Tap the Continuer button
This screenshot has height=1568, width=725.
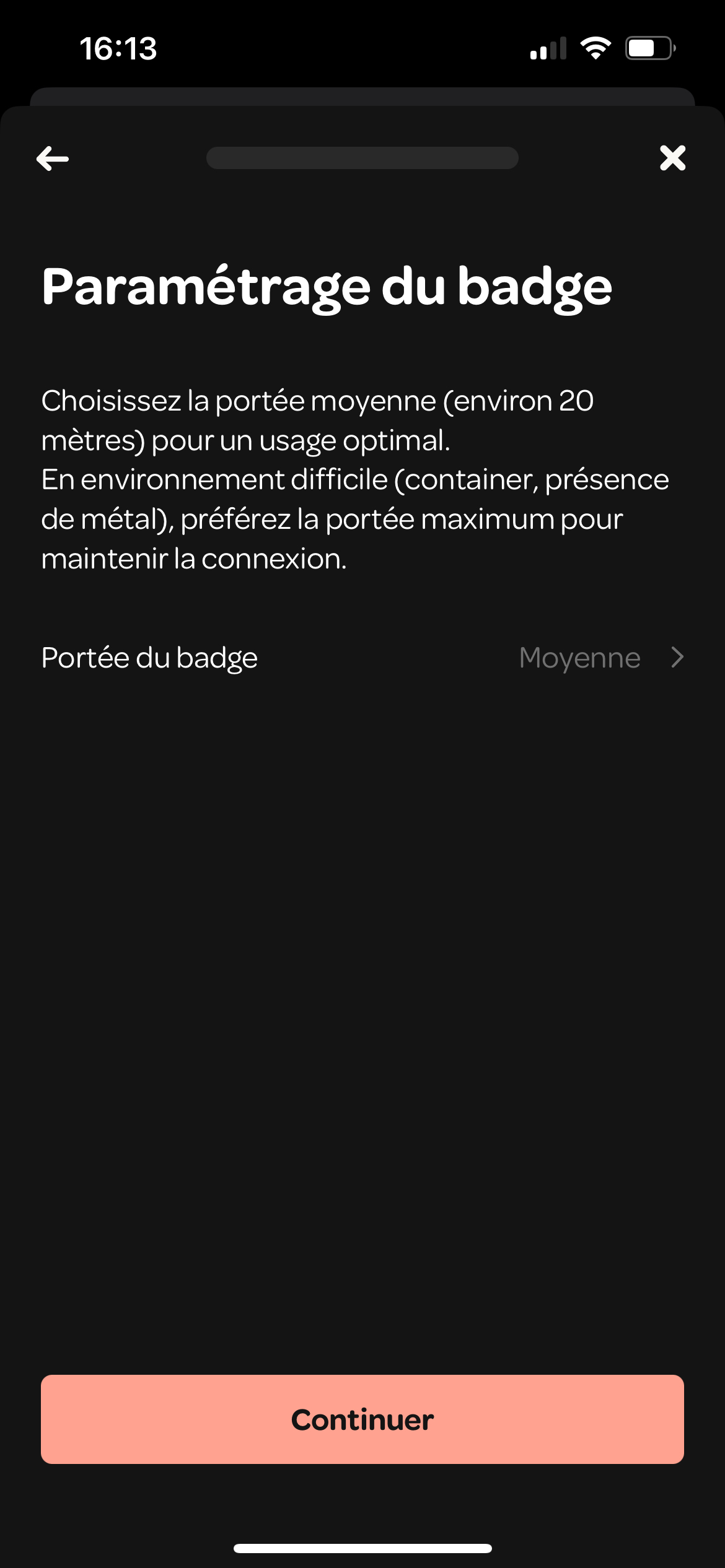(x=362, y=1419)
